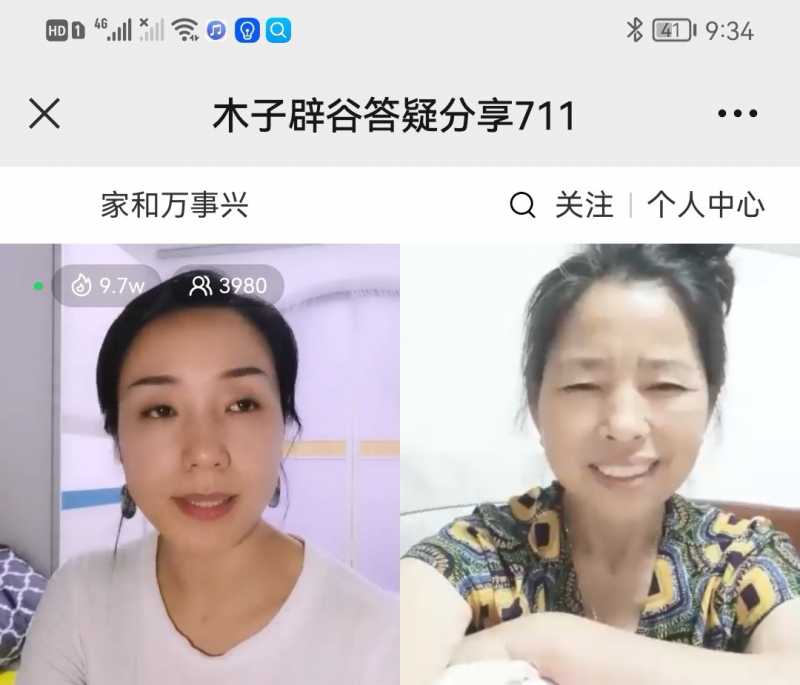Close the live stream page

(44, 114)
